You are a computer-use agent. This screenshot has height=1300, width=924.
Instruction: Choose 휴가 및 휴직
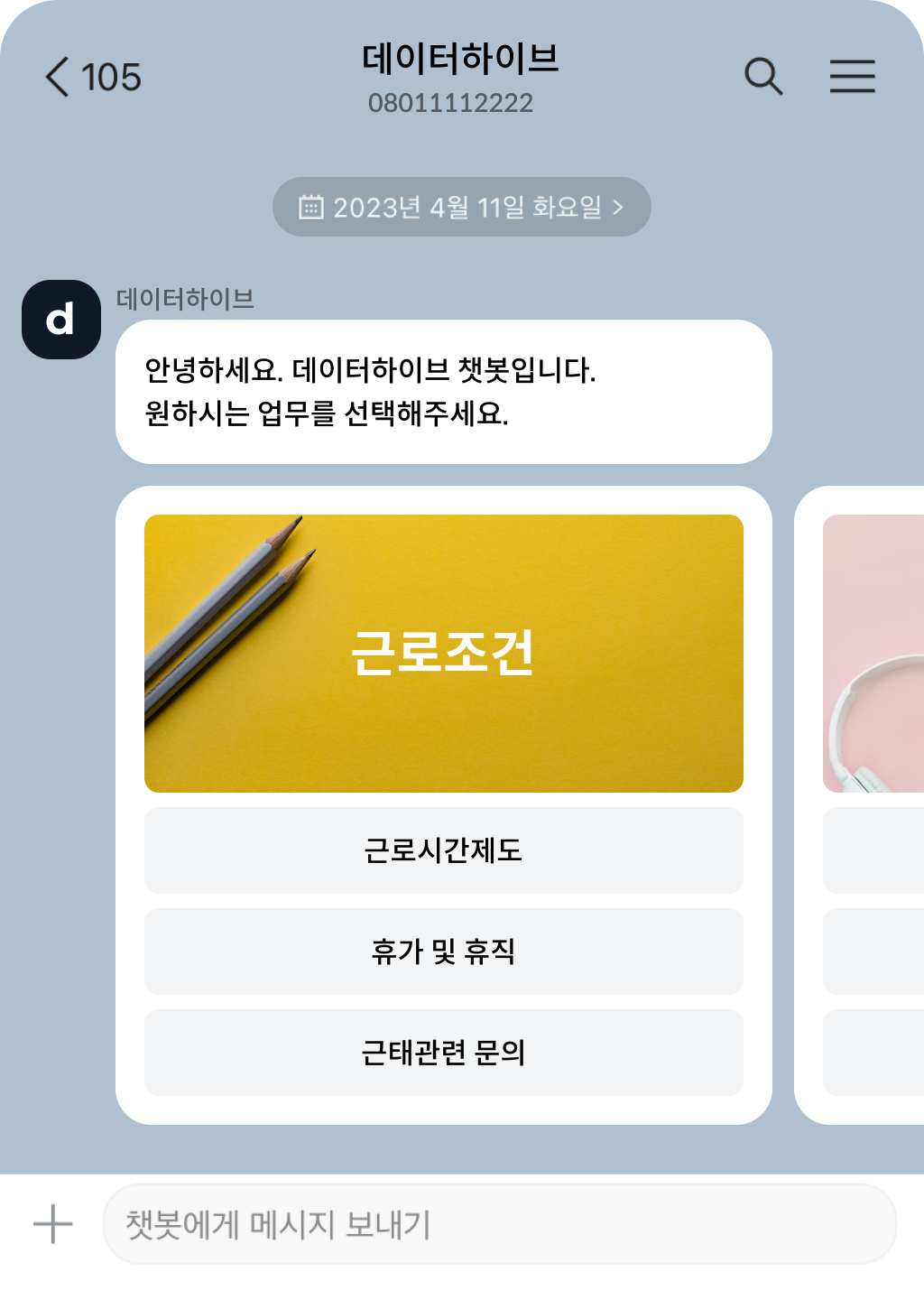443,952
